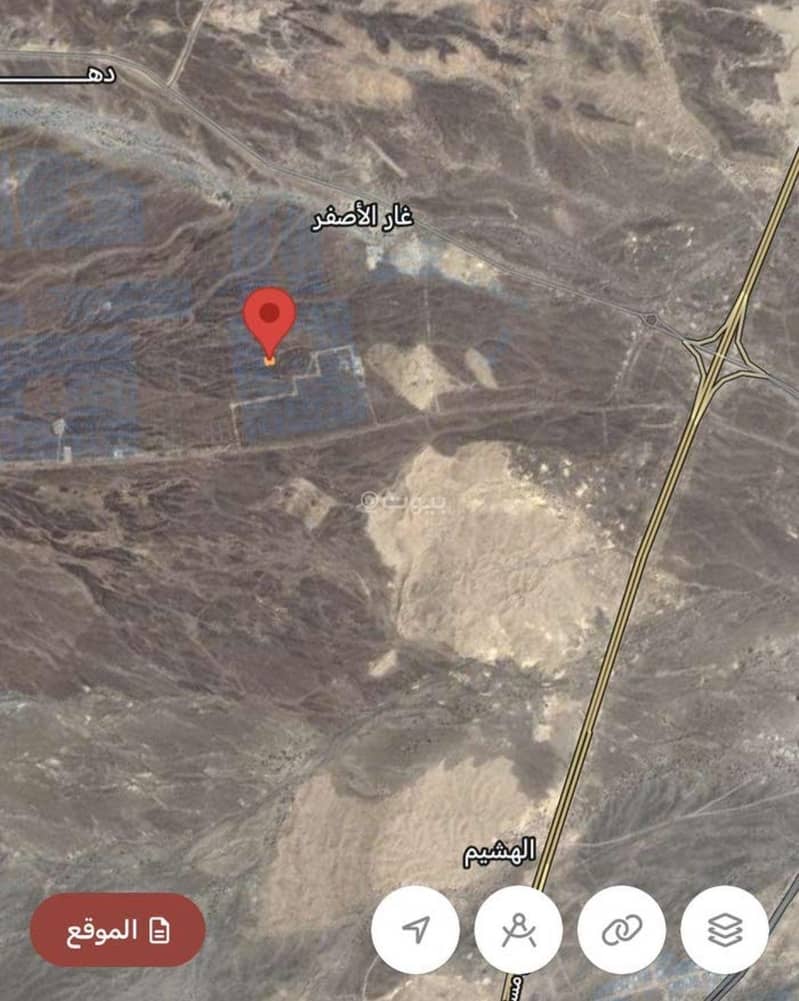The width and height of the screenshot is (799, 1001).
Task: Tap the red location pin marker
Action: [x=268, y=318]
